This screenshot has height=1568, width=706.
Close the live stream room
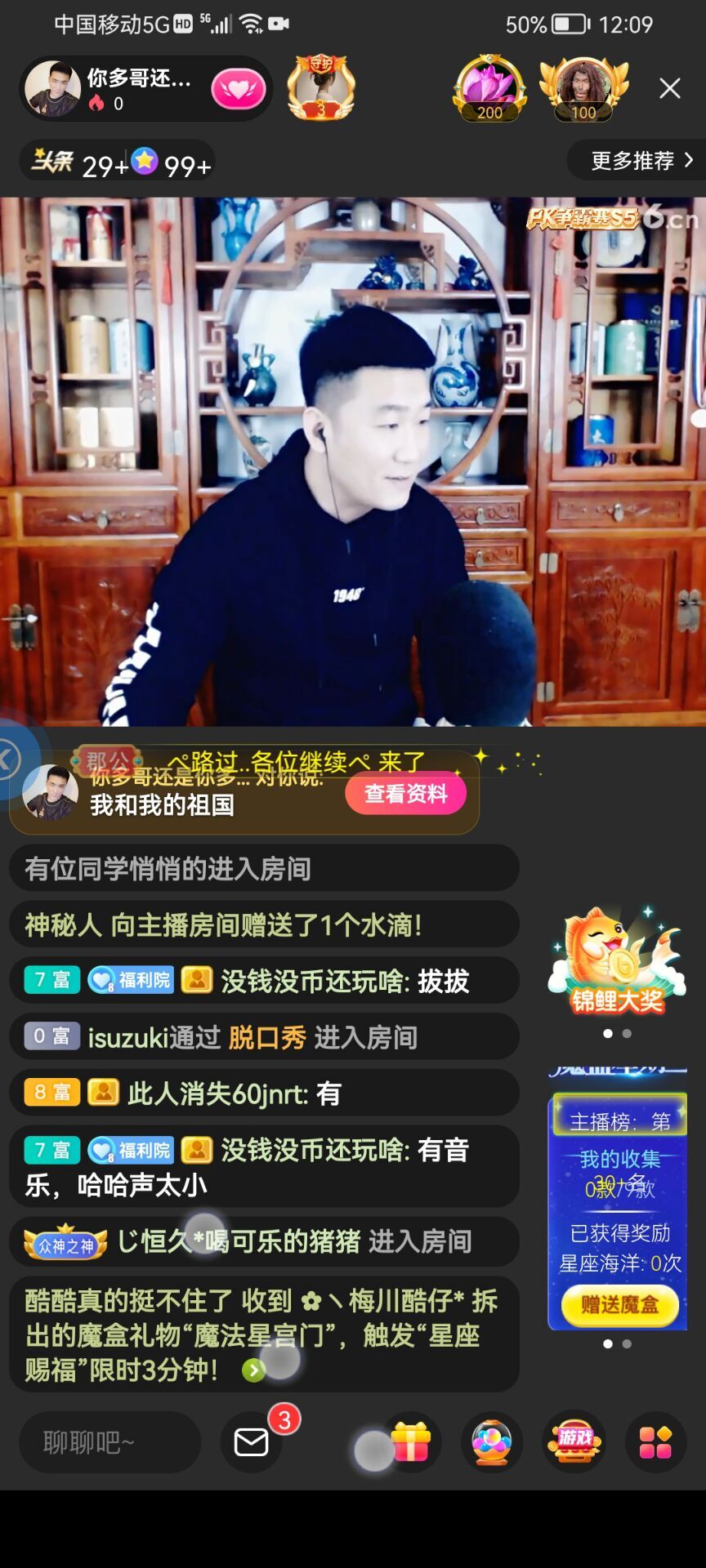click(x=669, y=88)
